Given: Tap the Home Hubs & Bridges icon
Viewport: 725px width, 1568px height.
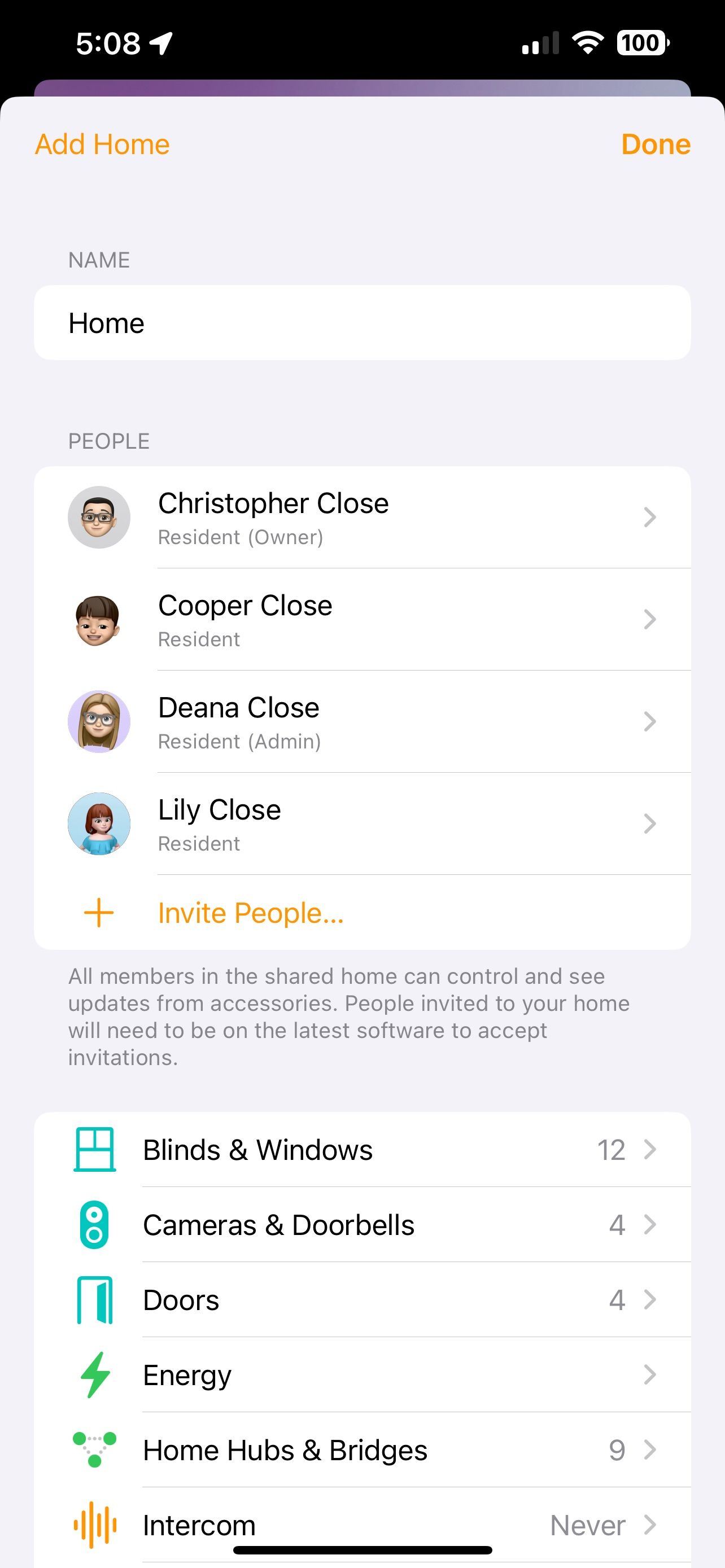Looking at the screenshot, I should coord(96,1451).
